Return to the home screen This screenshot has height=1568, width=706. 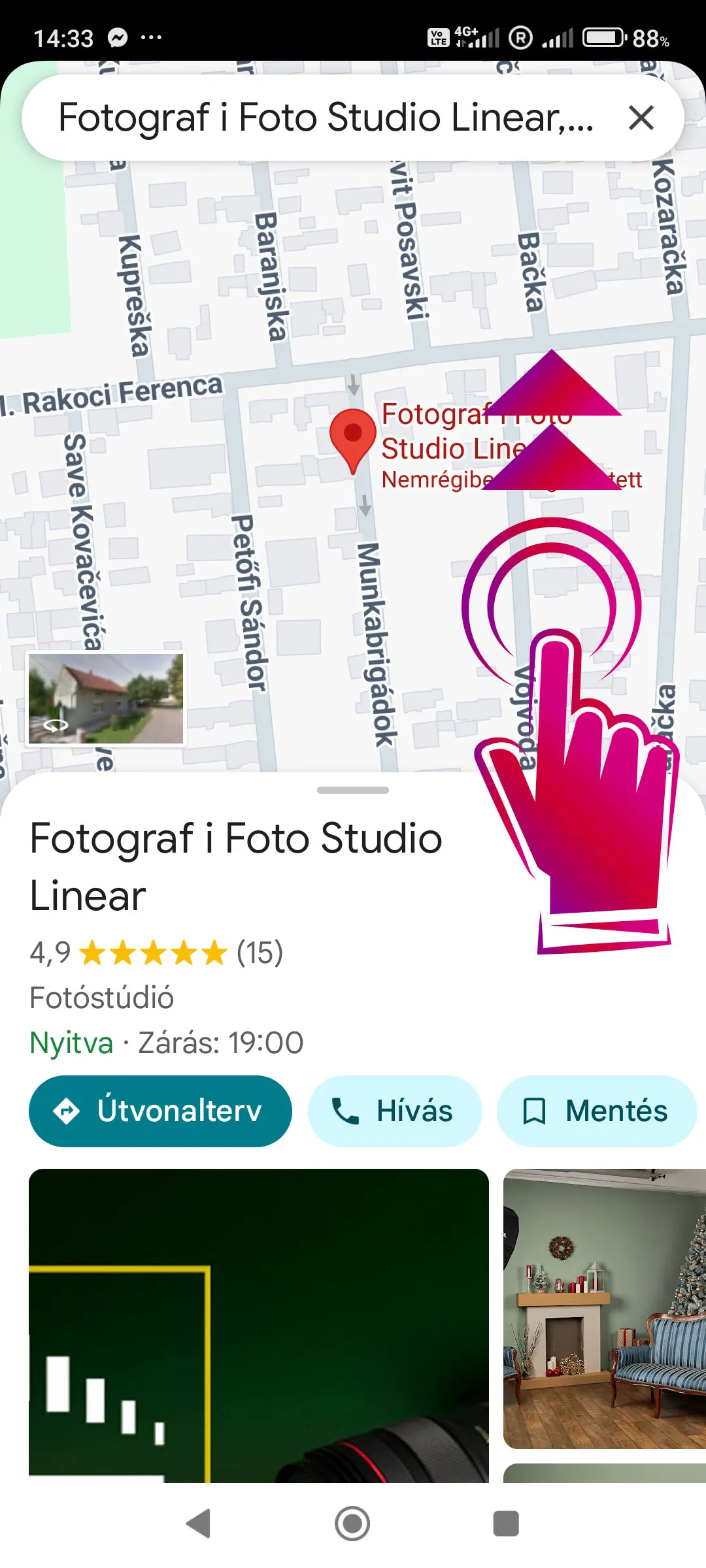[352, 1524]
